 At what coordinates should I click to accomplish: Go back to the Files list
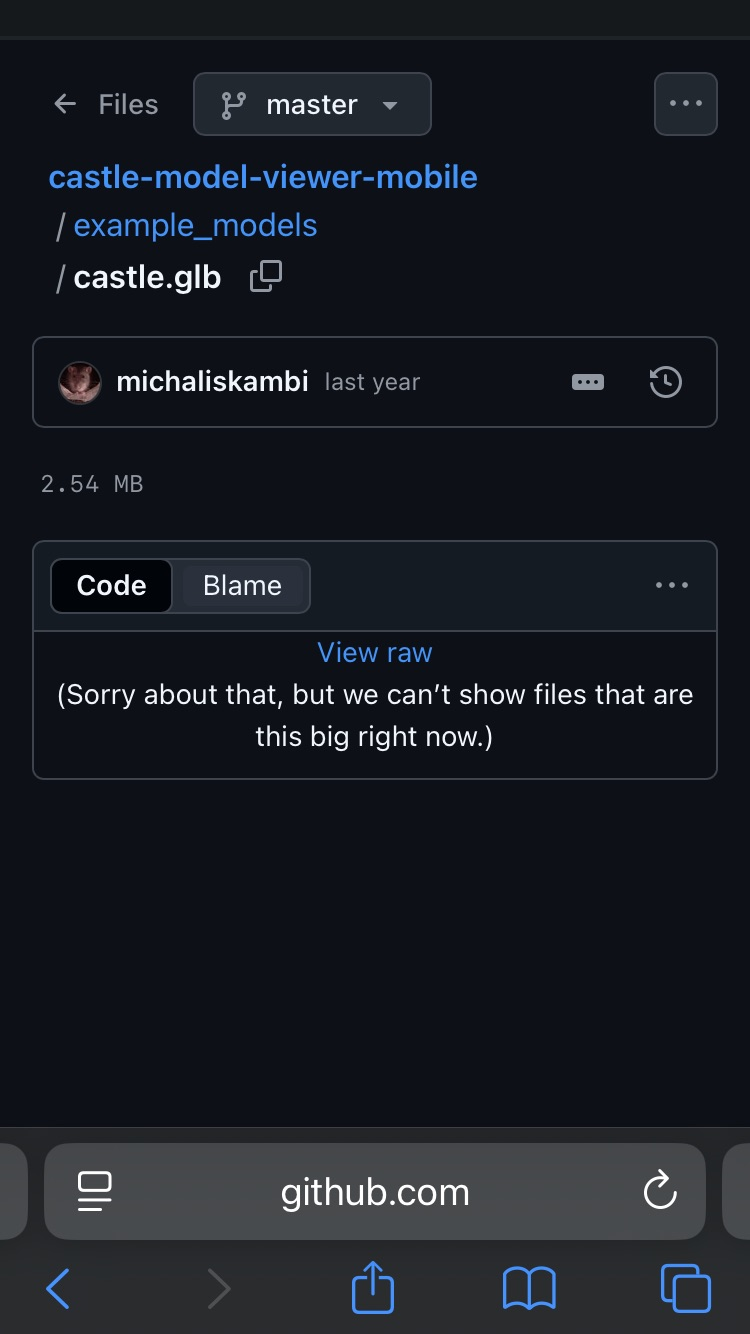click(x=105, y=104)
